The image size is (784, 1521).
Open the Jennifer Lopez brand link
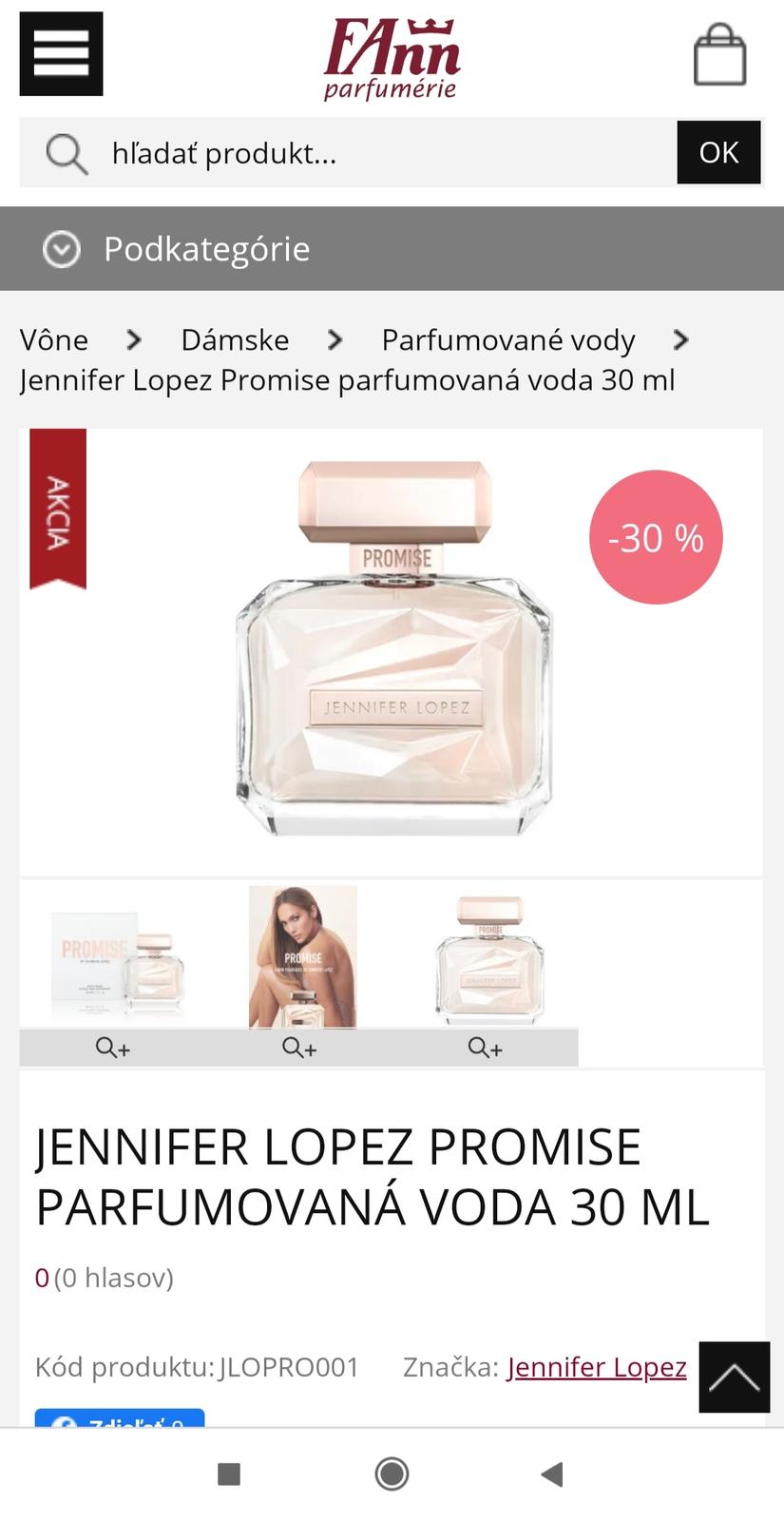click(596, 1367)
